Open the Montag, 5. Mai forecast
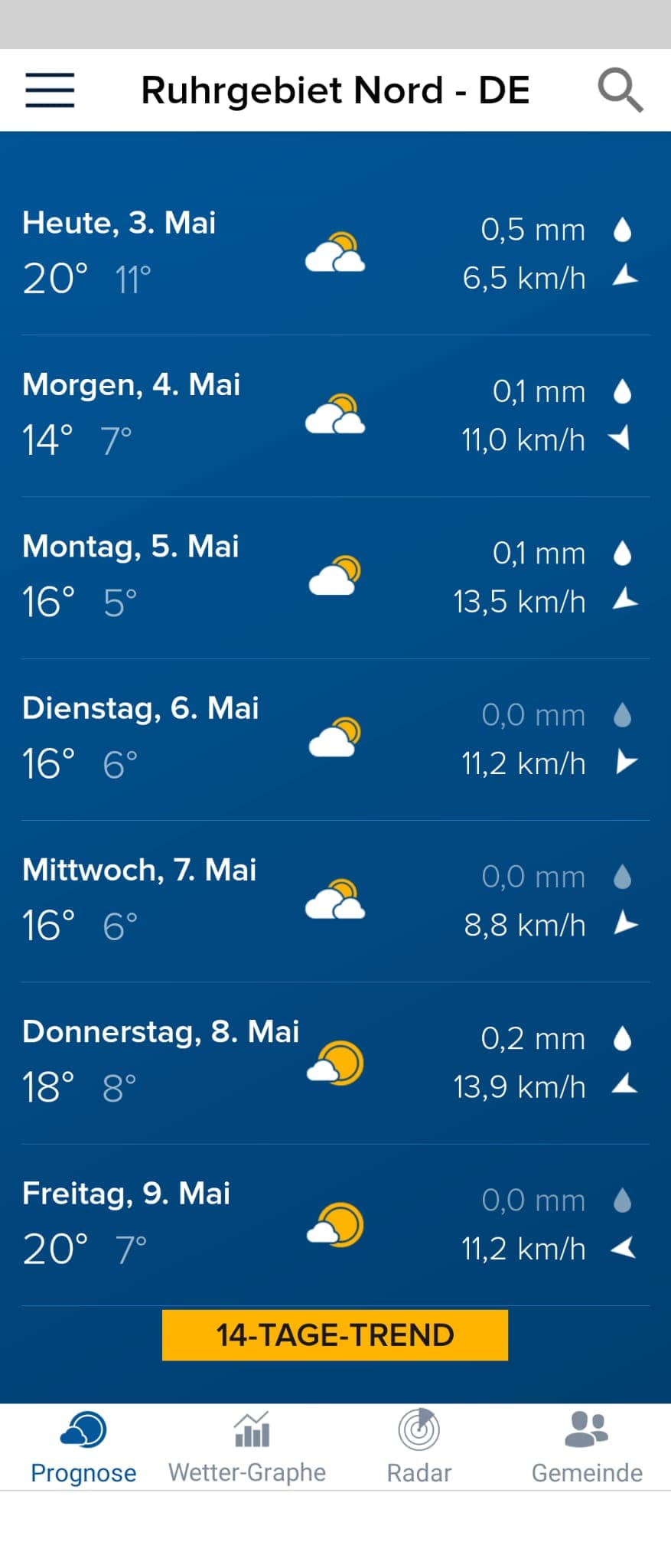 tap(335, 577)
